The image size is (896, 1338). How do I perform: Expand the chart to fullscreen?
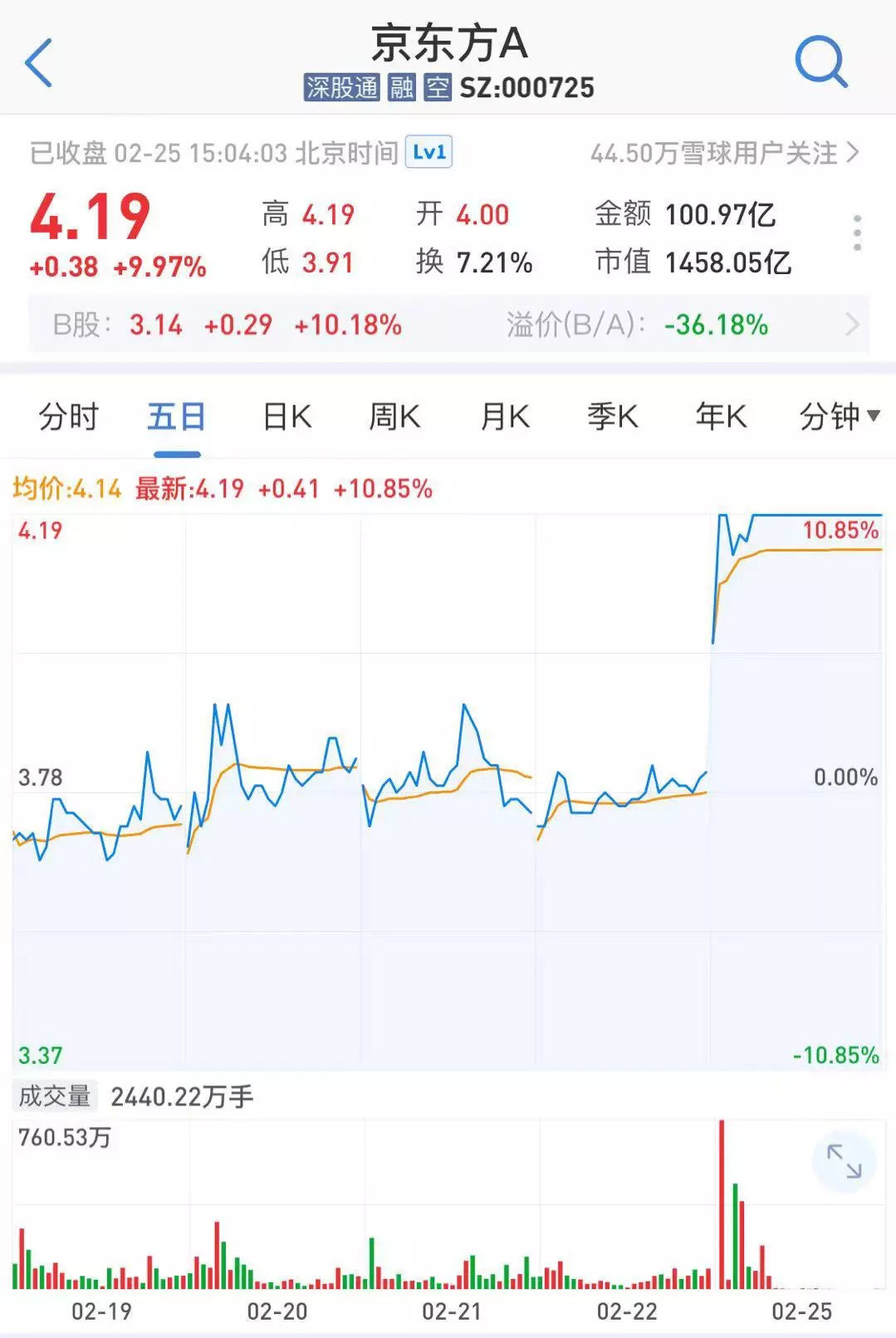pos(845,1161)
